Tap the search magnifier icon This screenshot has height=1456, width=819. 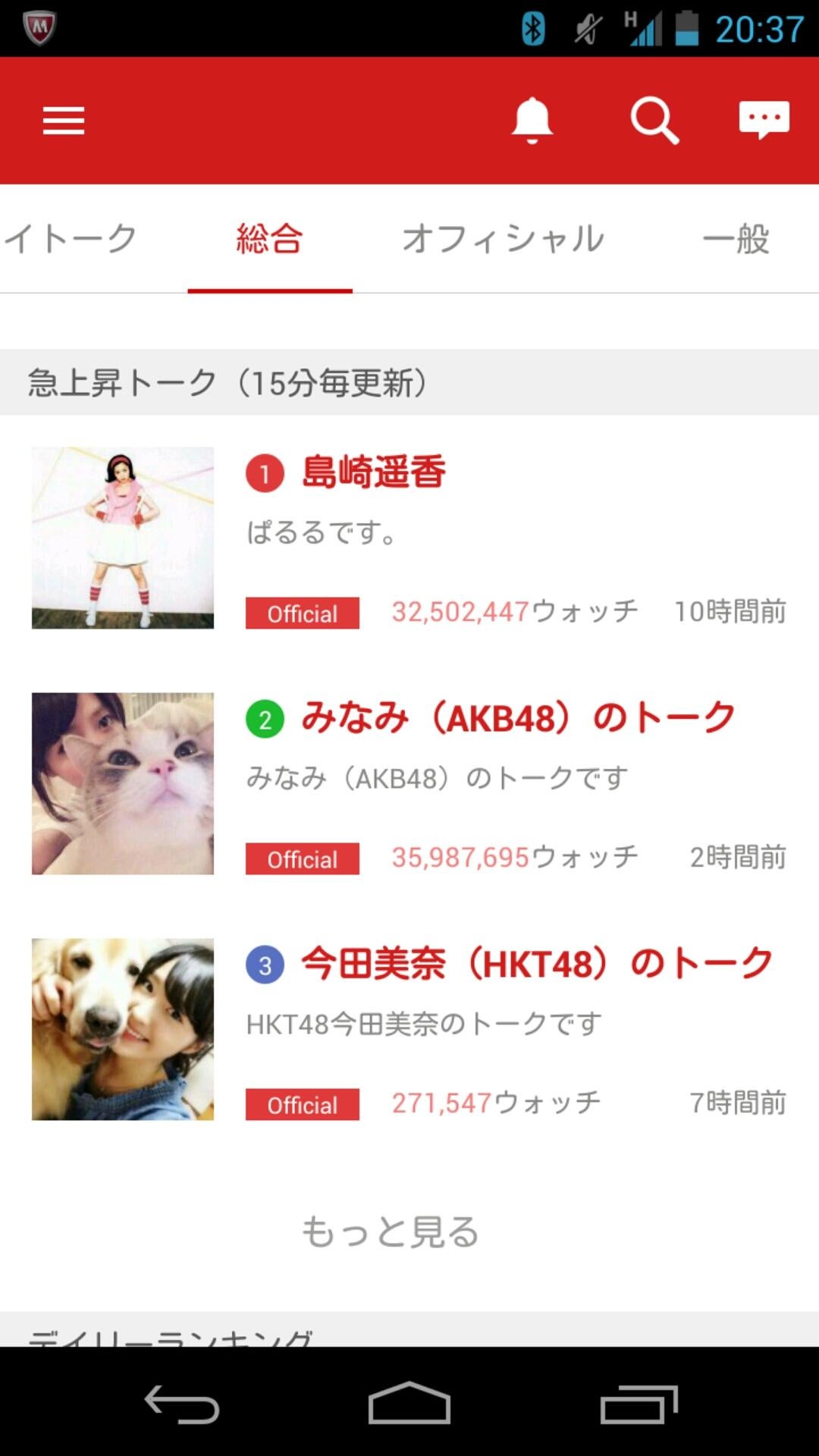[654, 121]
